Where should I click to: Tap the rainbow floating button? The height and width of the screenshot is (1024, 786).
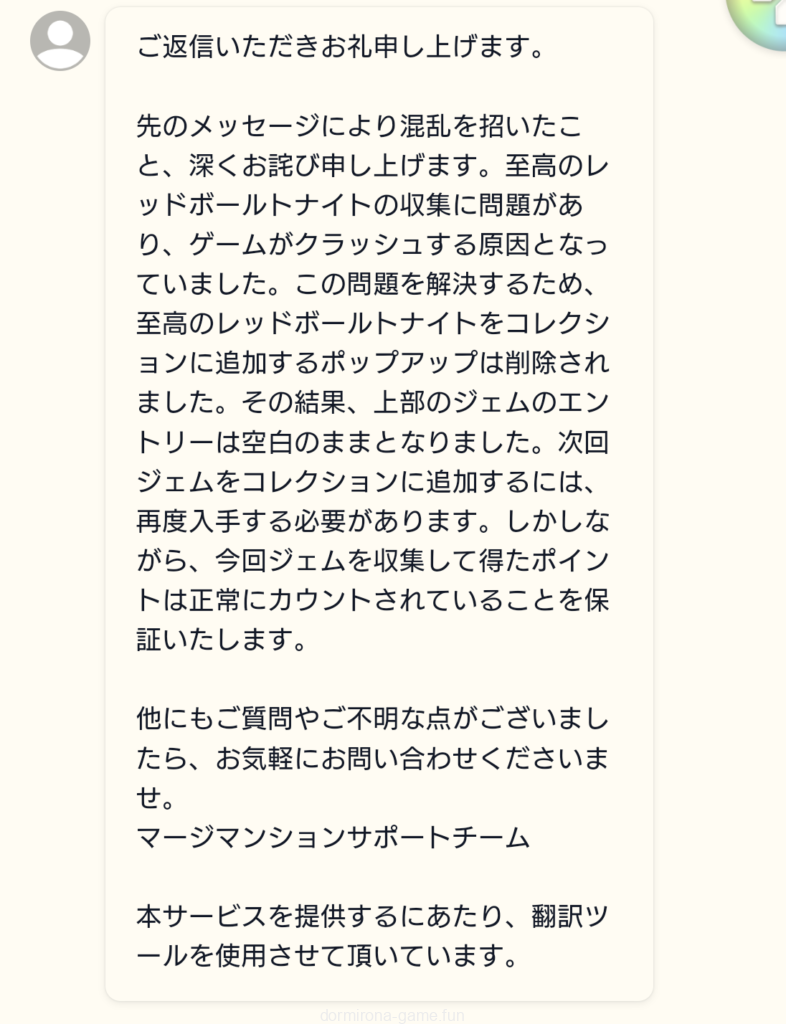[764, 18]
